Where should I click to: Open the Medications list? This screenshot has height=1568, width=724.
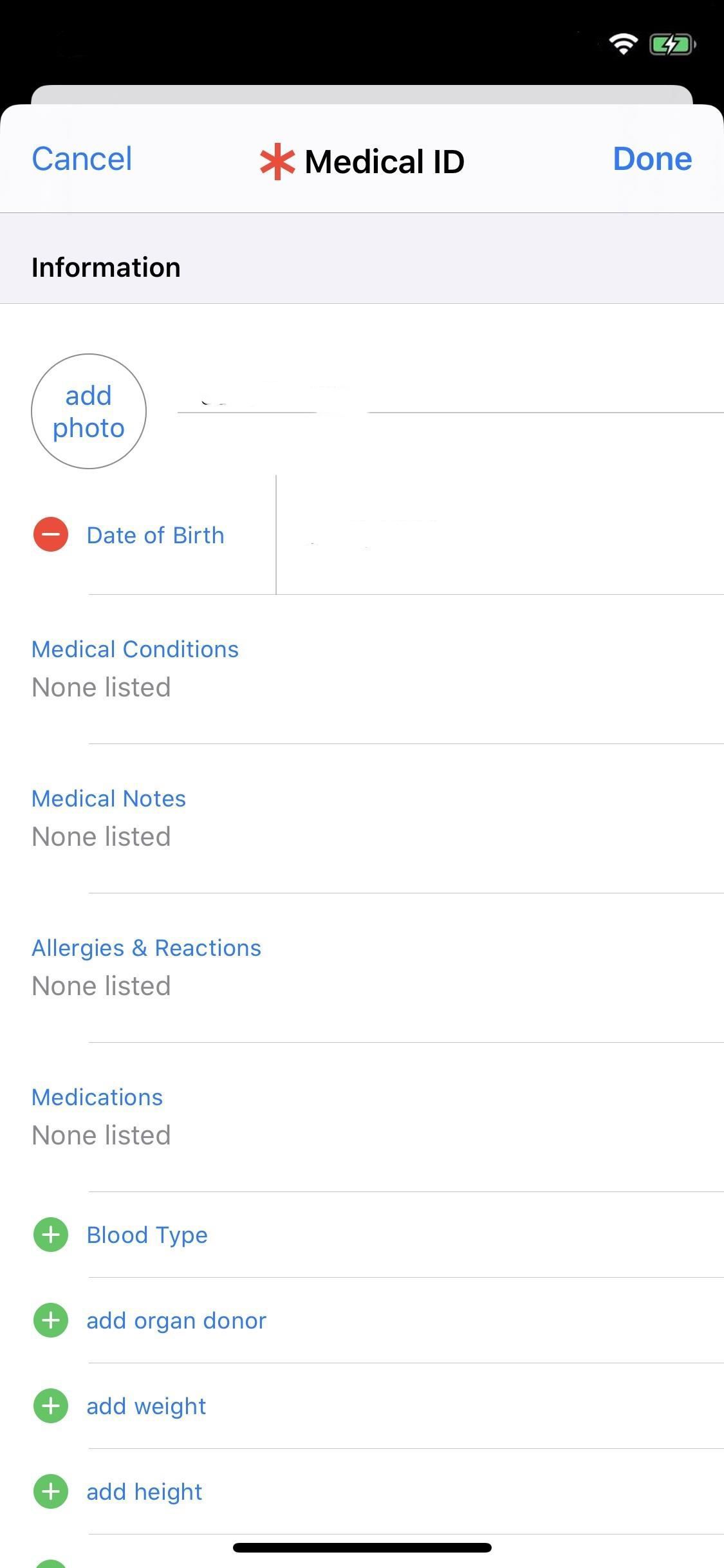click(x=97, y=1097)
